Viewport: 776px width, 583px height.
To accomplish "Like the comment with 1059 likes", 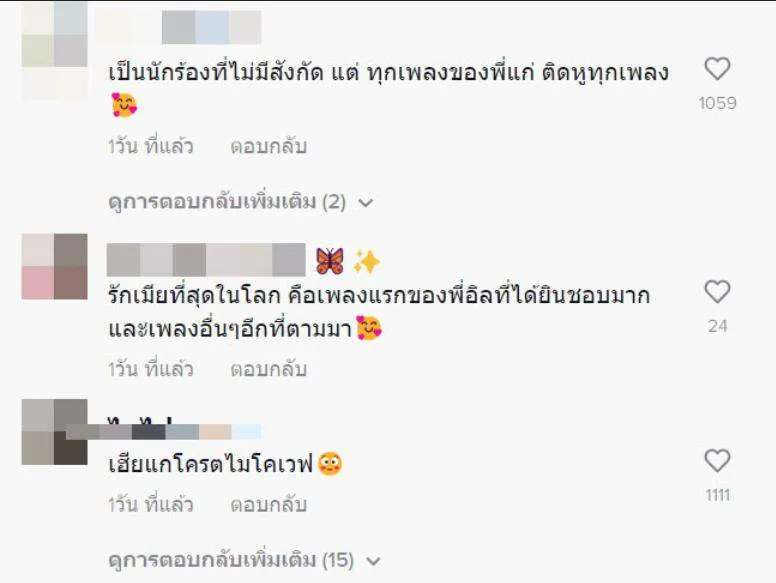I will 717,69.
